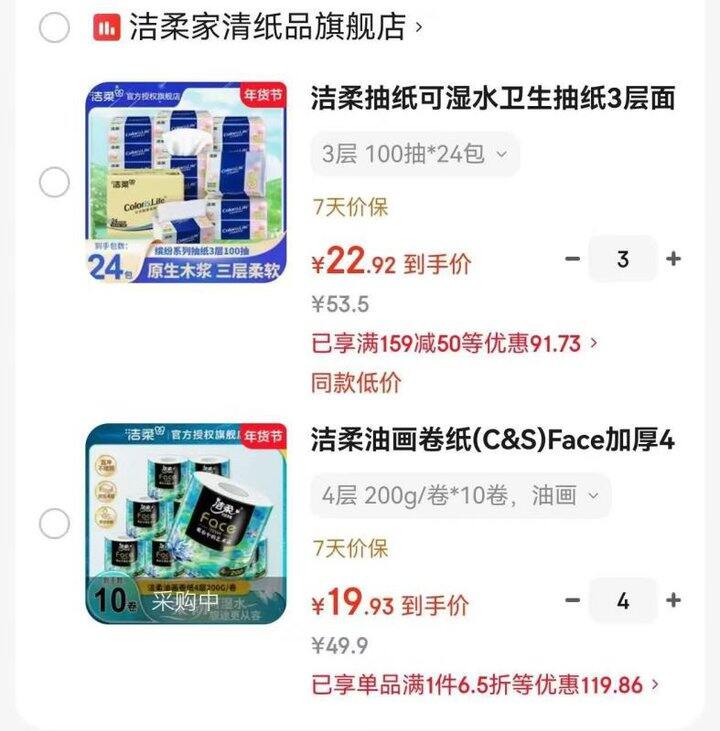Open 洁柔油画卷纸(C&S)Face product details
Screen dimensions: 720x731
point(493,439)
